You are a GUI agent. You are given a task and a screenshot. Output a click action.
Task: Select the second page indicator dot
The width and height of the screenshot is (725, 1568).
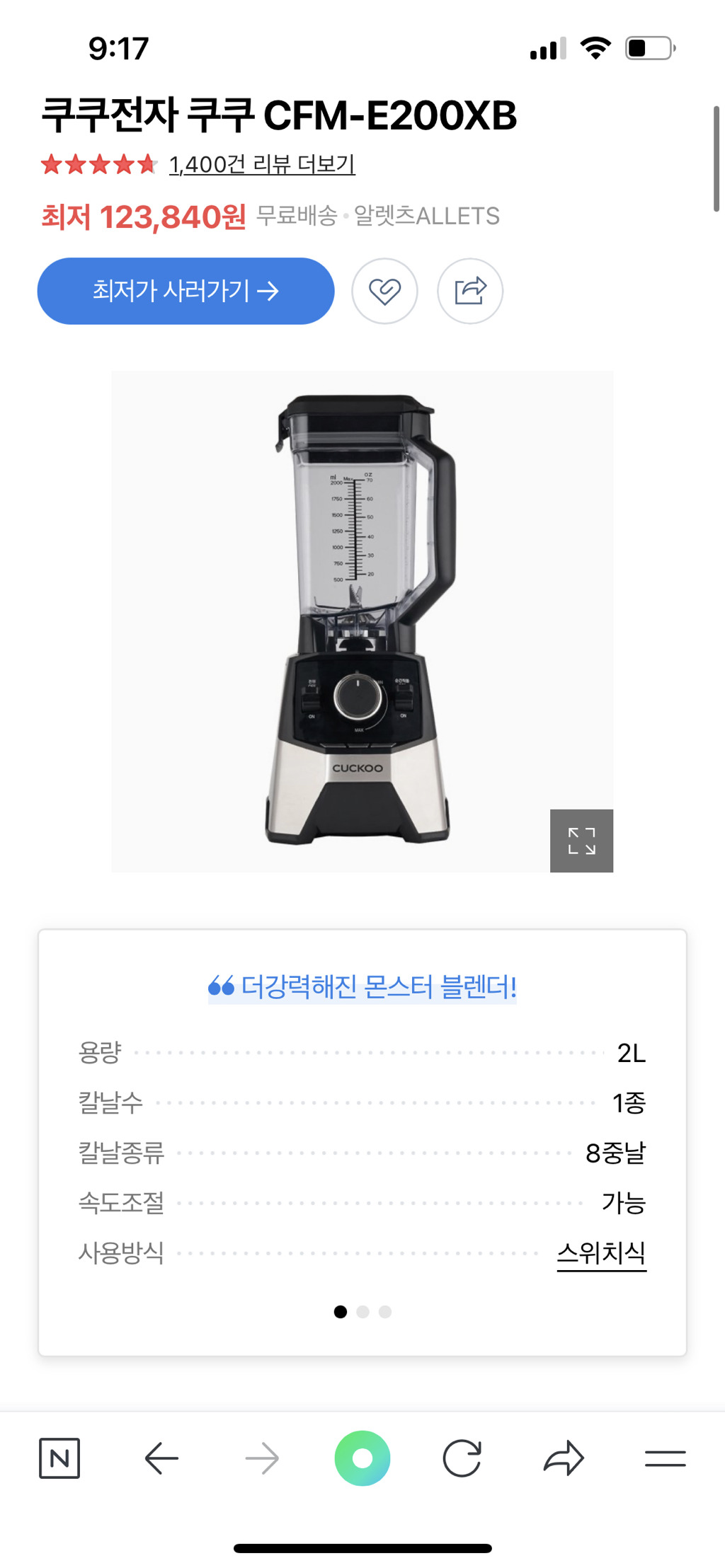[362, 1312]
